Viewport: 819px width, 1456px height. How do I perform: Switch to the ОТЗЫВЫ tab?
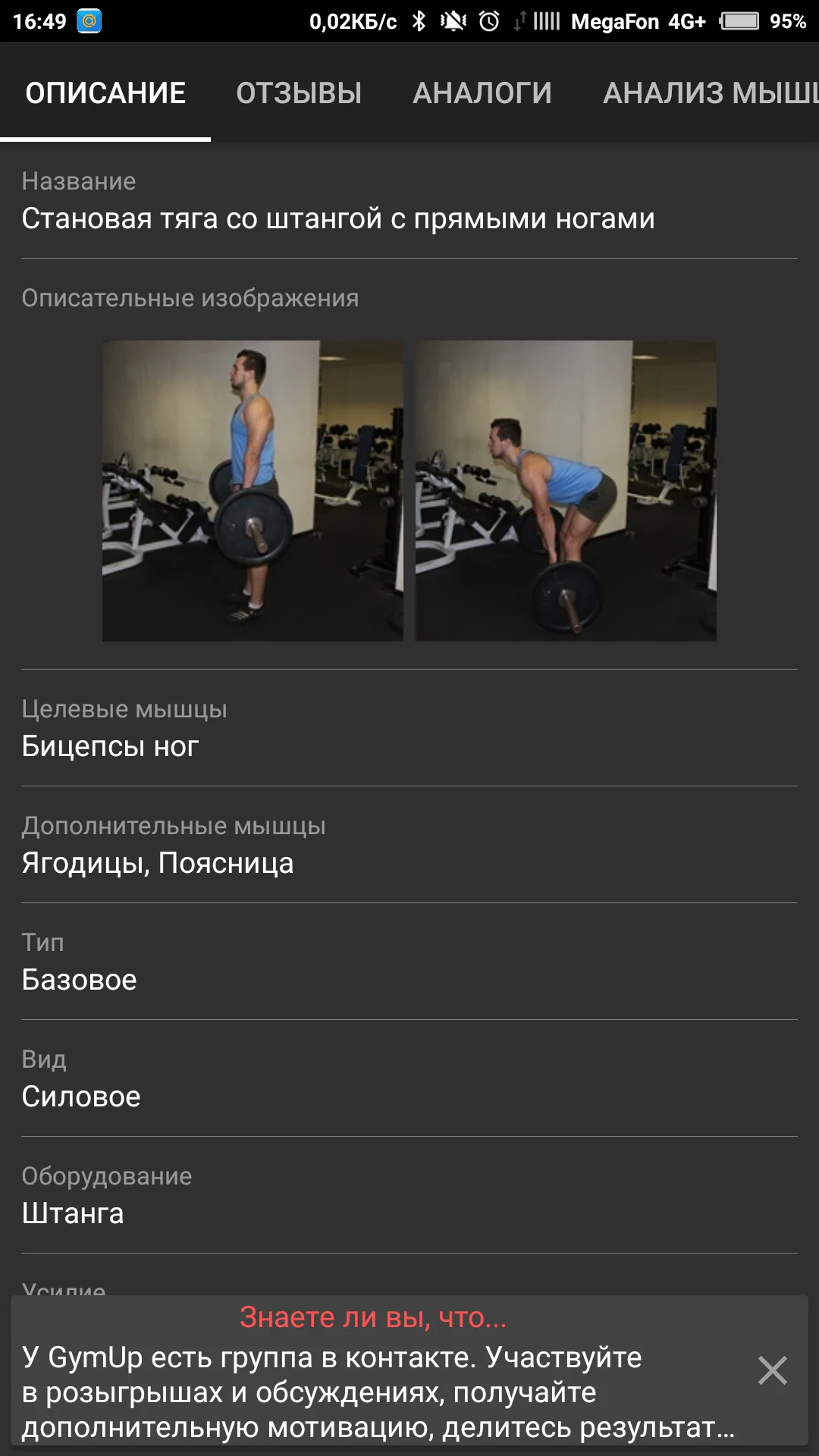point(300,93)
